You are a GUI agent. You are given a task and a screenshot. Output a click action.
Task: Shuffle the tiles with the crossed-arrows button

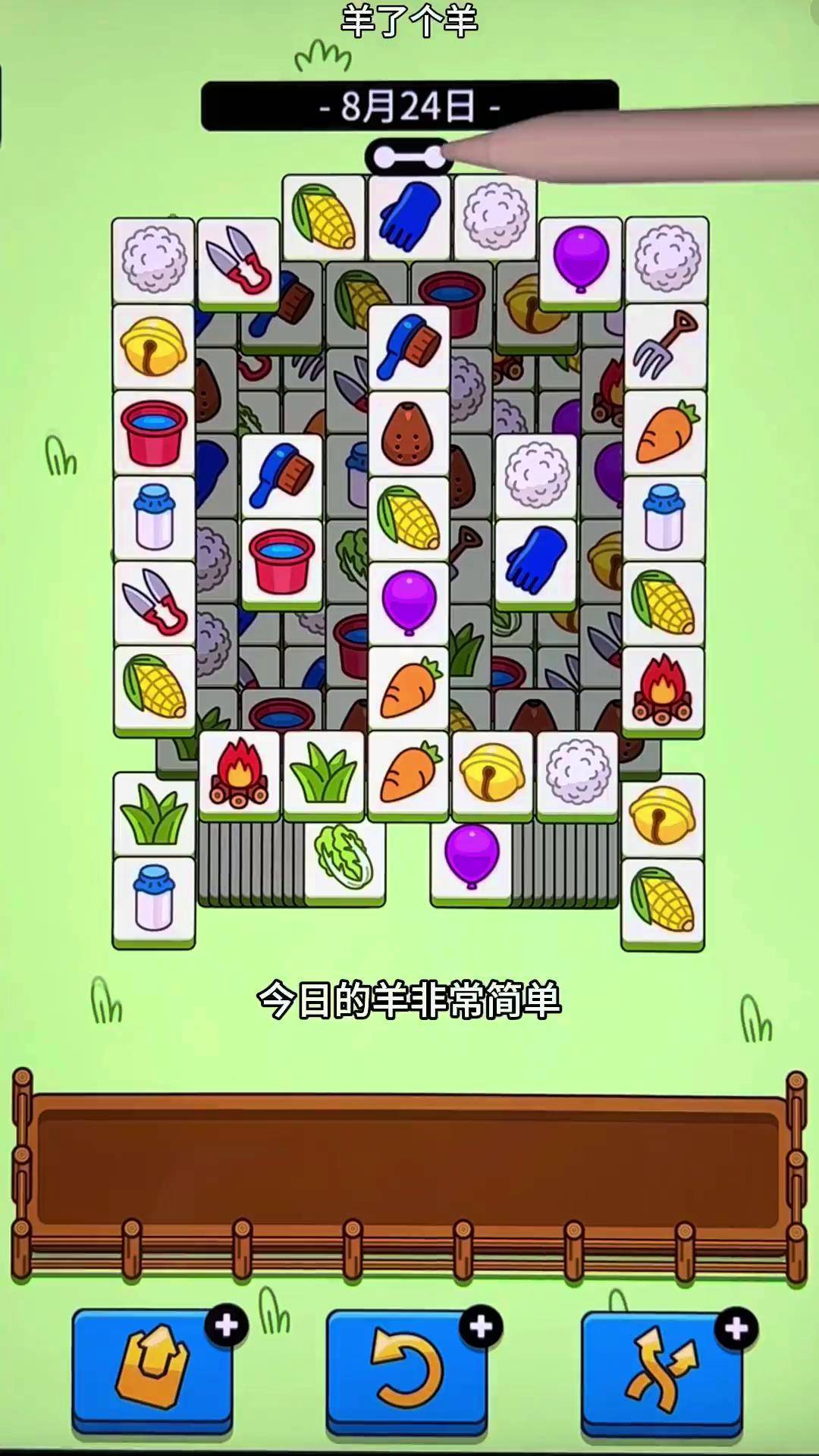coord(661,1370)
